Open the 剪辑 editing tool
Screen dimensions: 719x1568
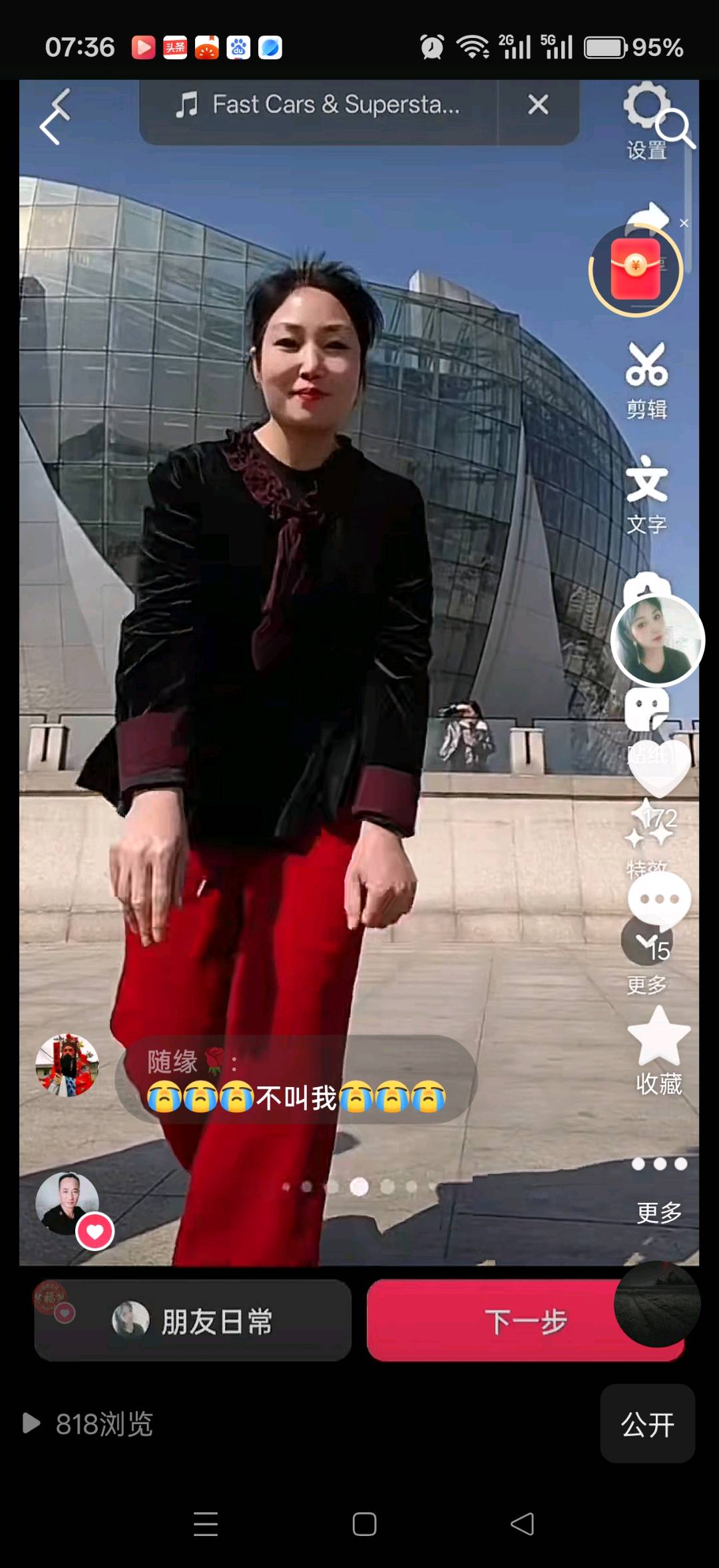646,380
